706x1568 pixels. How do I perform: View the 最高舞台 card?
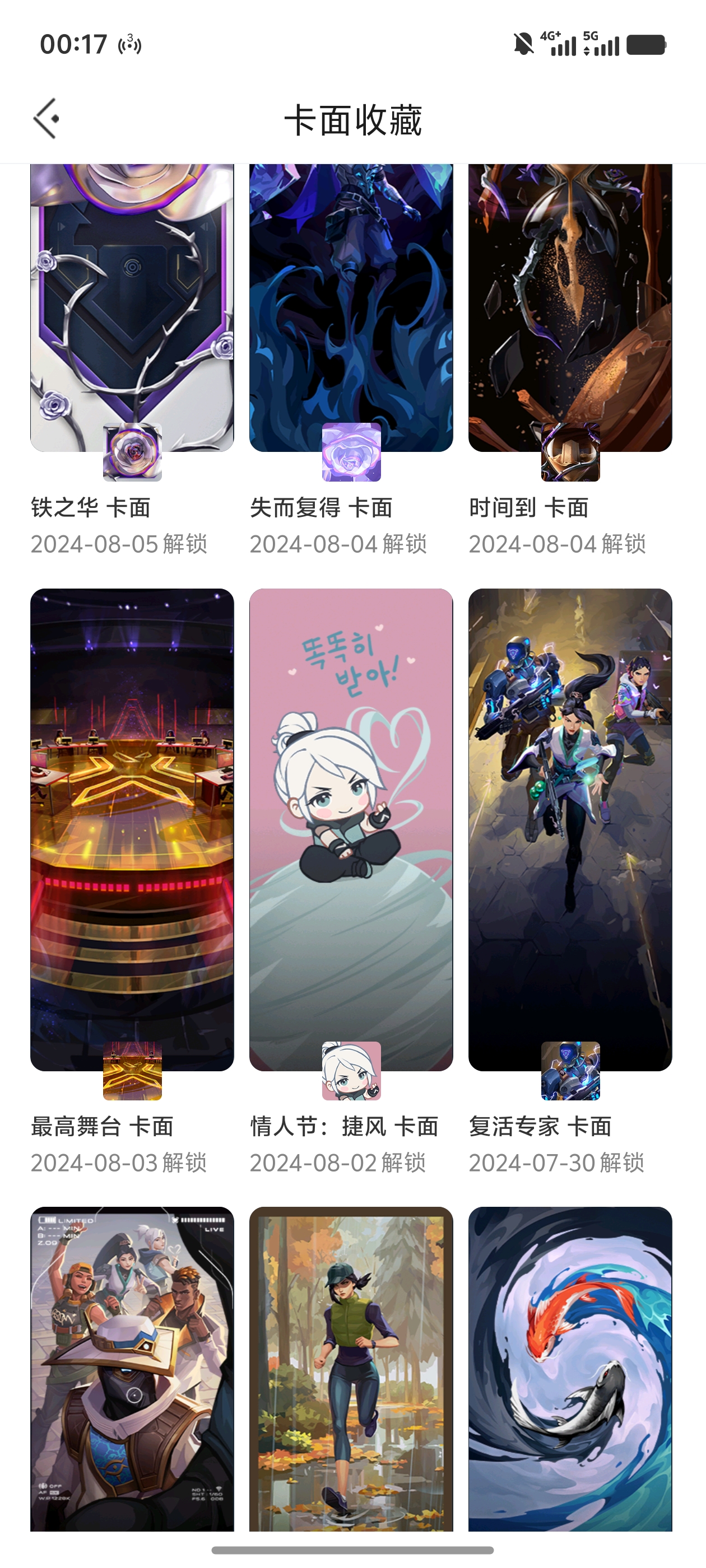tap(132, 830)
